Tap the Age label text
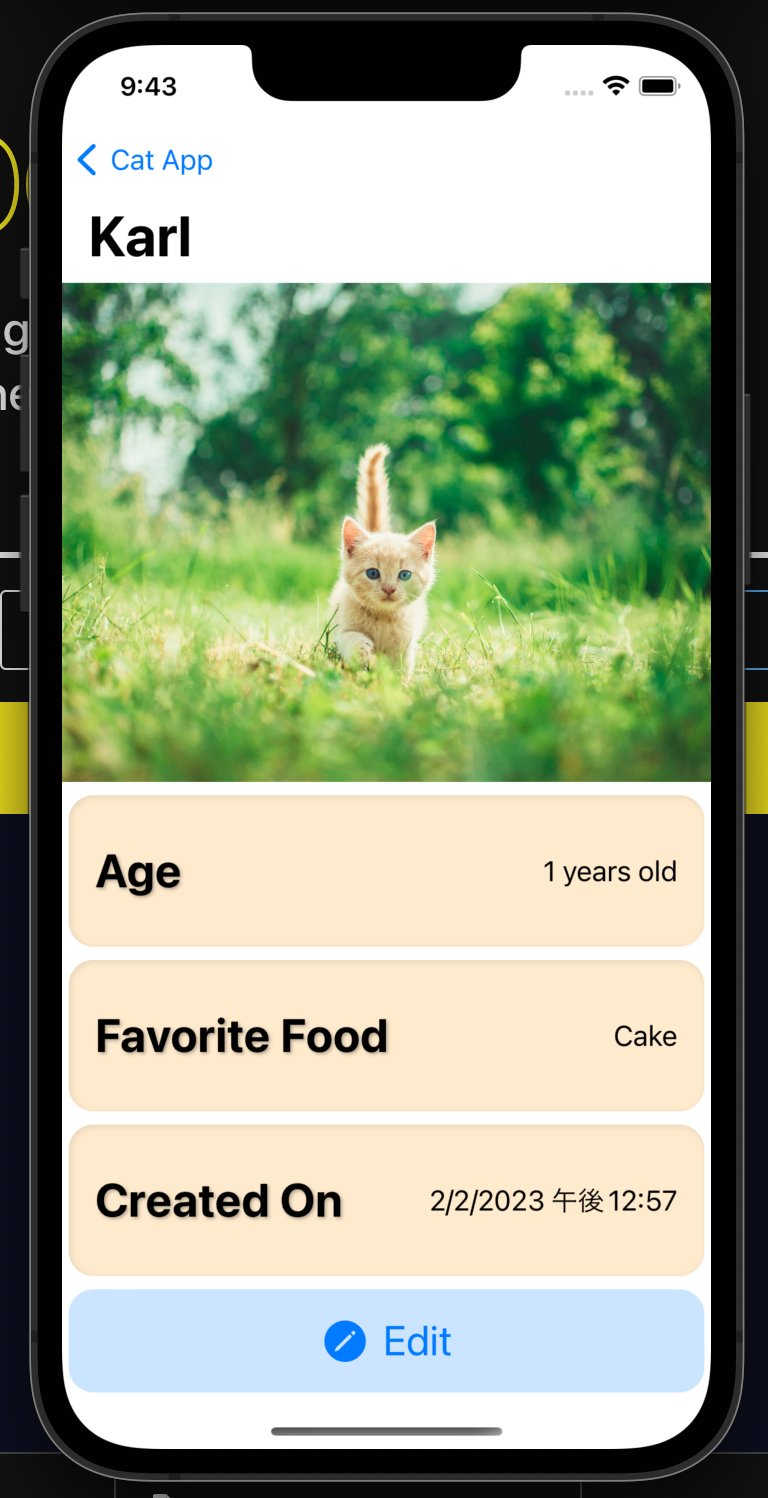The height and width of the screenshot is (1498, 768). [139, 871]
